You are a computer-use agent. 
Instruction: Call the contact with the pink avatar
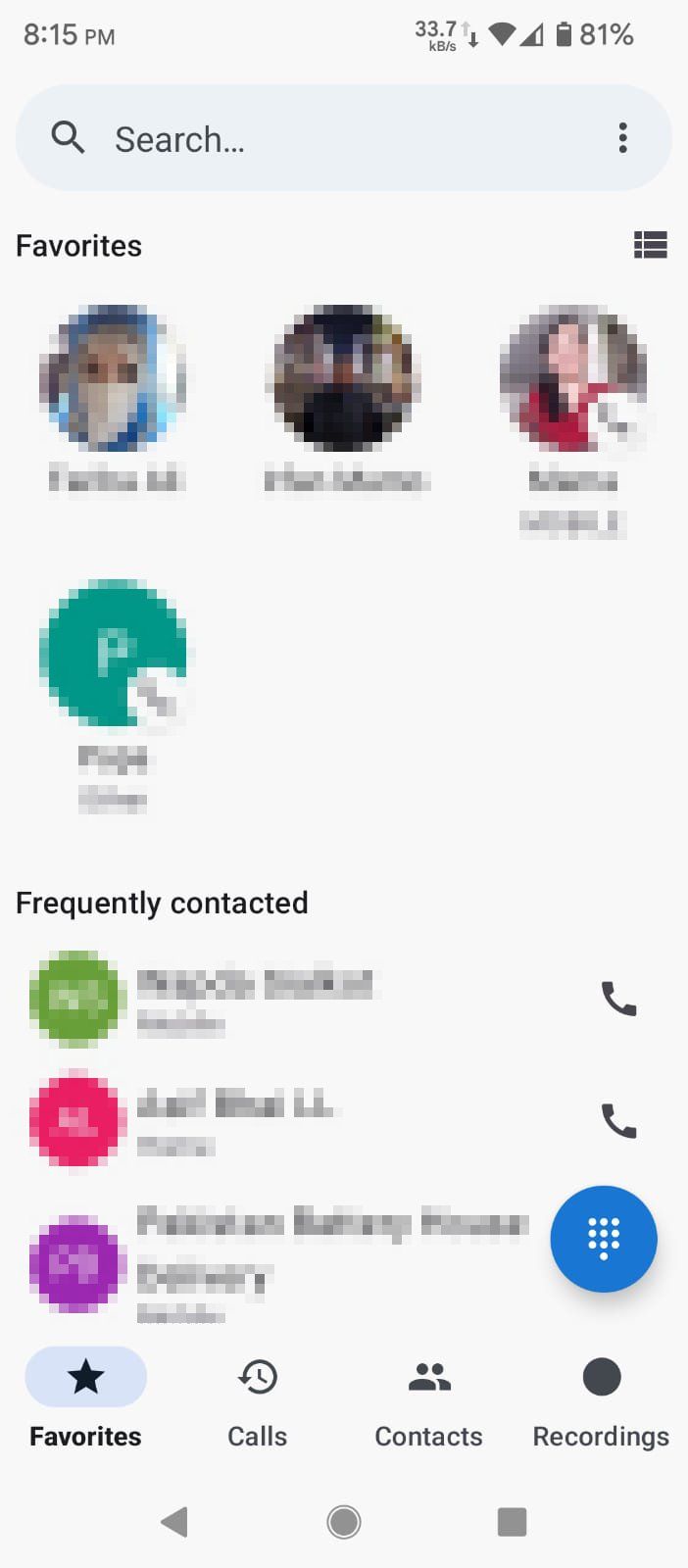pos(618,1120)
